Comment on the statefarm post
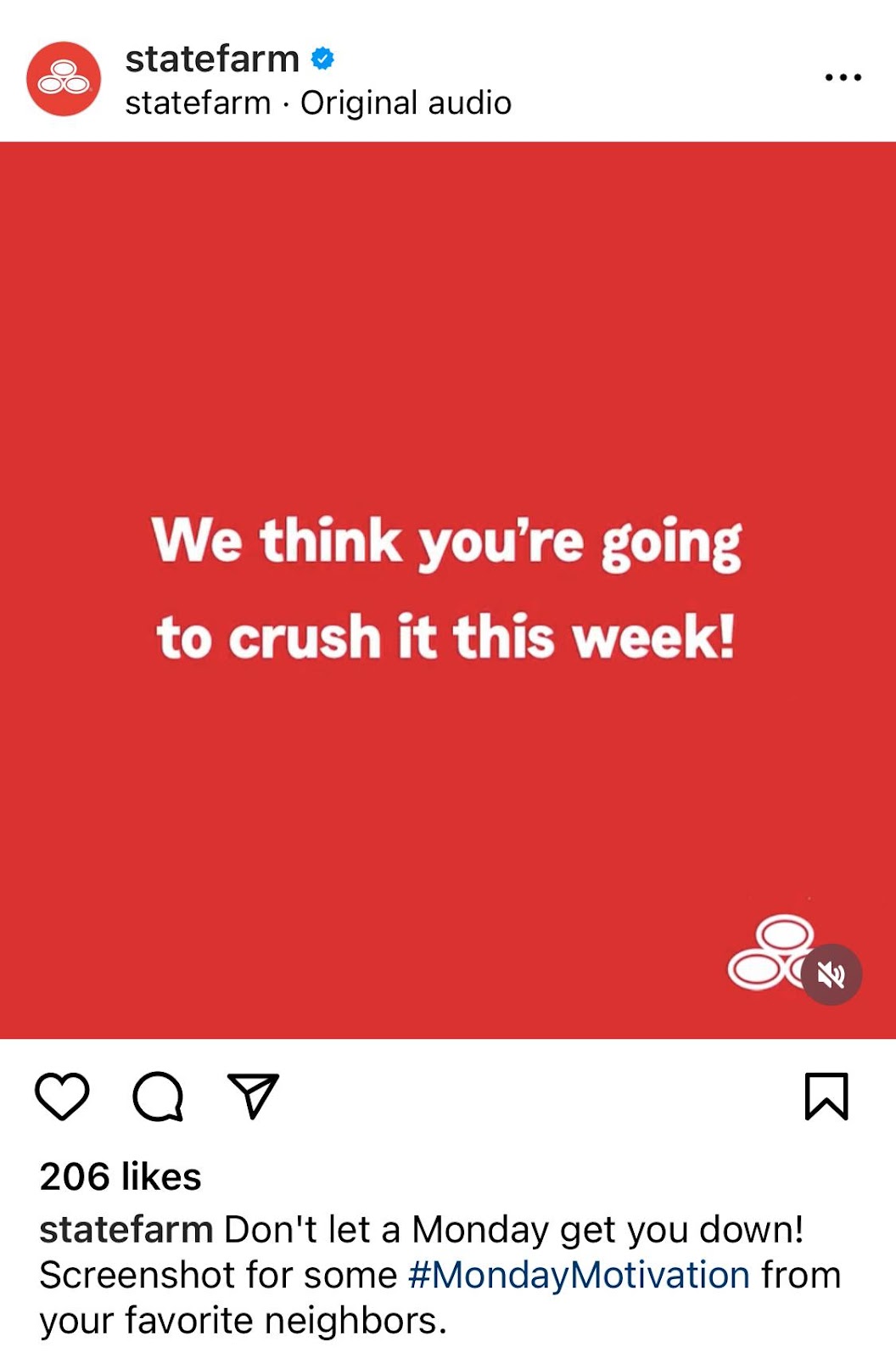 pos(158,1097)
